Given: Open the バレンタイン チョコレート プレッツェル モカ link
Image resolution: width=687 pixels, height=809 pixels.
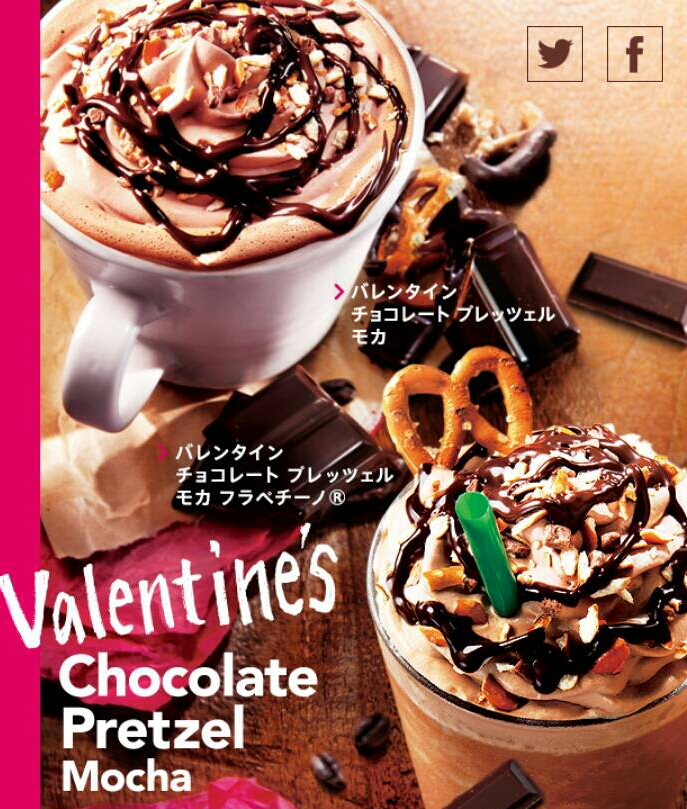Looking at the screenshot, I should click(450, 314).
